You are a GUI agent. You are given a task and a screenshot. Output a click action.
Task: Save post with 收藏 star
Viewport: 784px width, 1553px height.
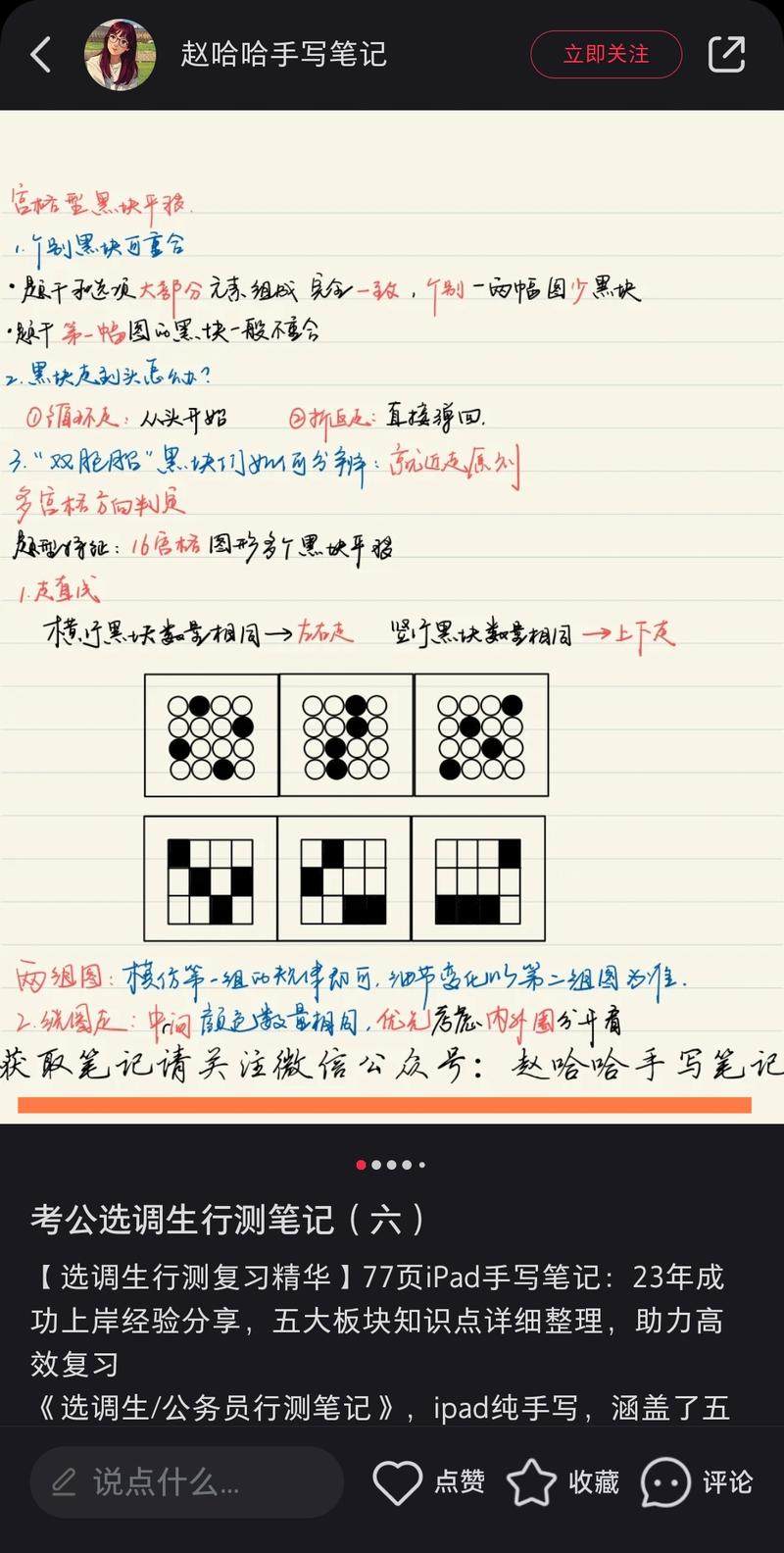point(563,1482)
